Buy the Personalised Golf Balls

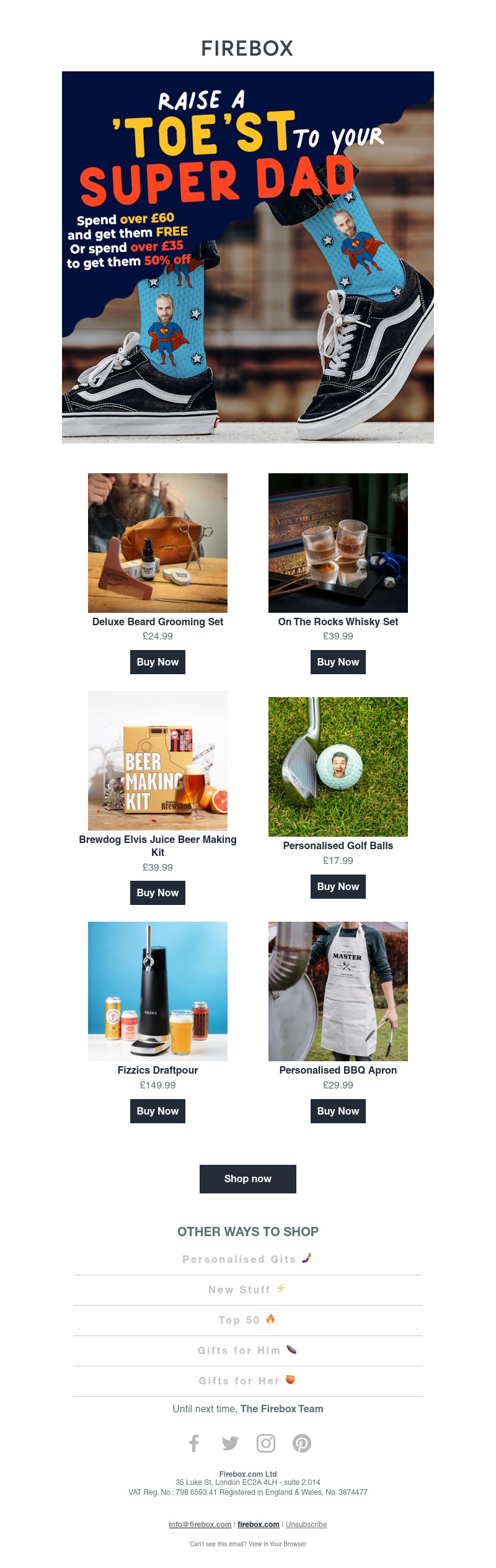pyautogui.click(x=338, y=886)
